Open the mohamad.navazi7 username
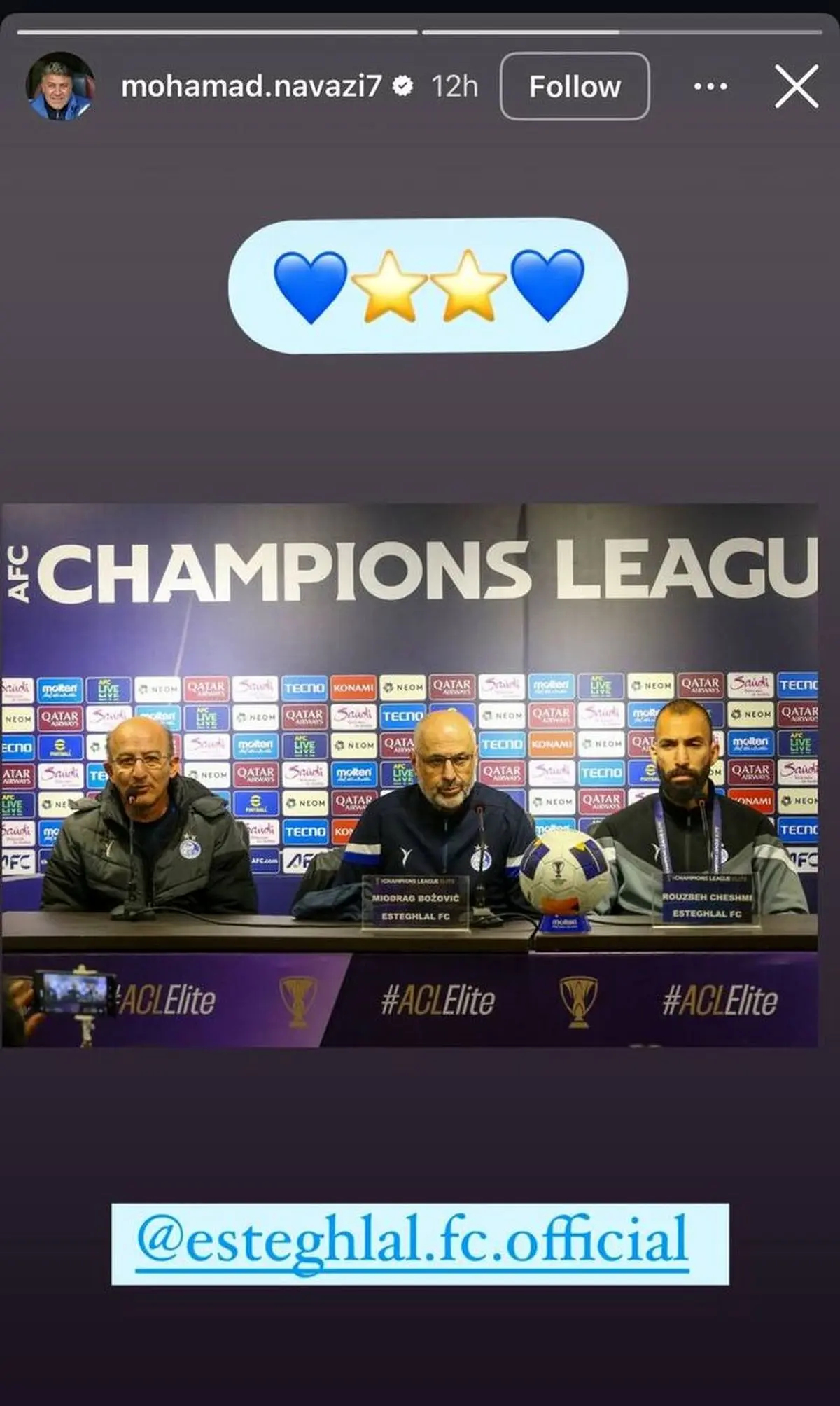The height and width of the screenshot is (1406, 840). coord(251,86)
